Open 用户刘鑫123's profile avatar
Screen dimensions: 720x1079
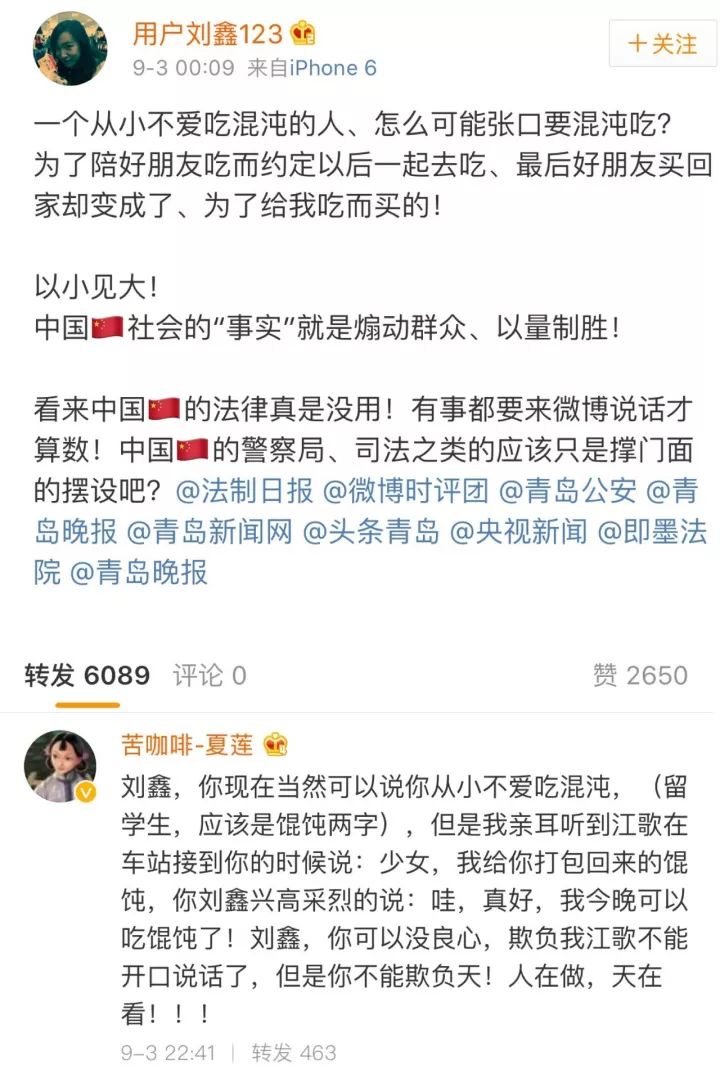pos(71,49)
